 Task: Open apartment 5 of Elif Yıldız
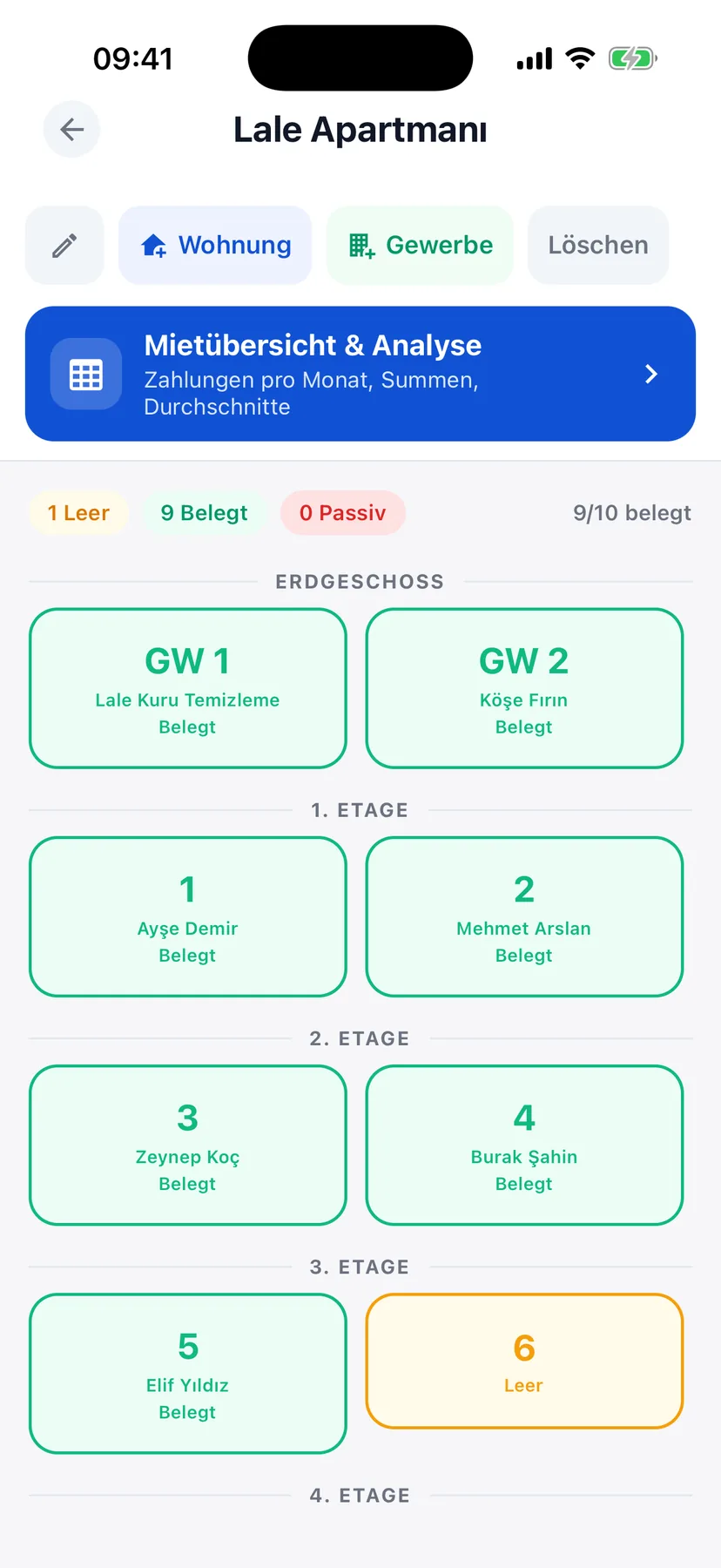(188, 1374)
